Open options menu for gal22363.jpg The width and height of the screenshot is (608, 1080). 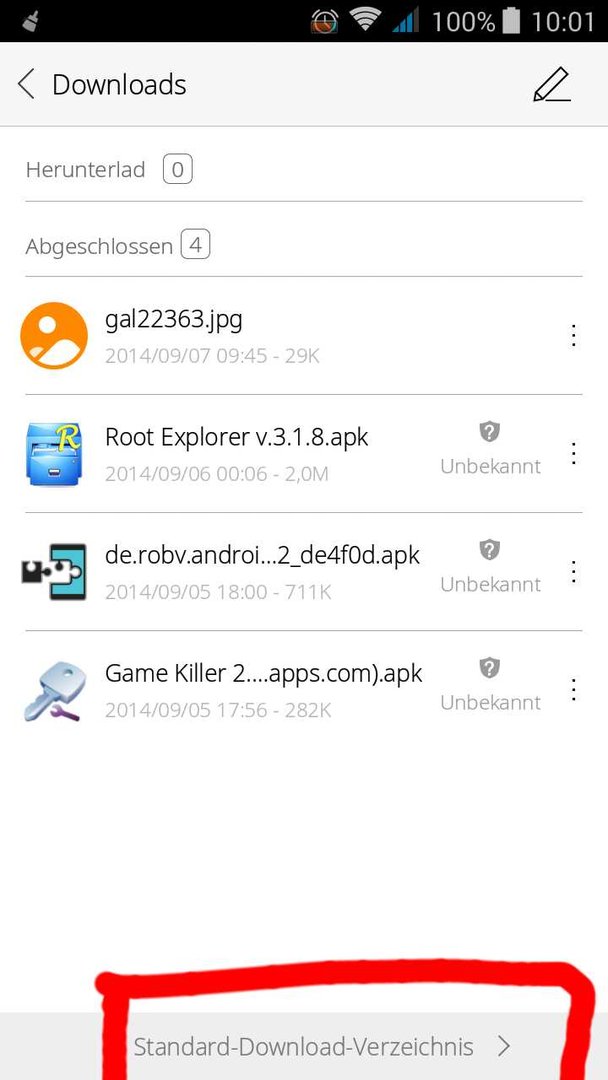573,336
